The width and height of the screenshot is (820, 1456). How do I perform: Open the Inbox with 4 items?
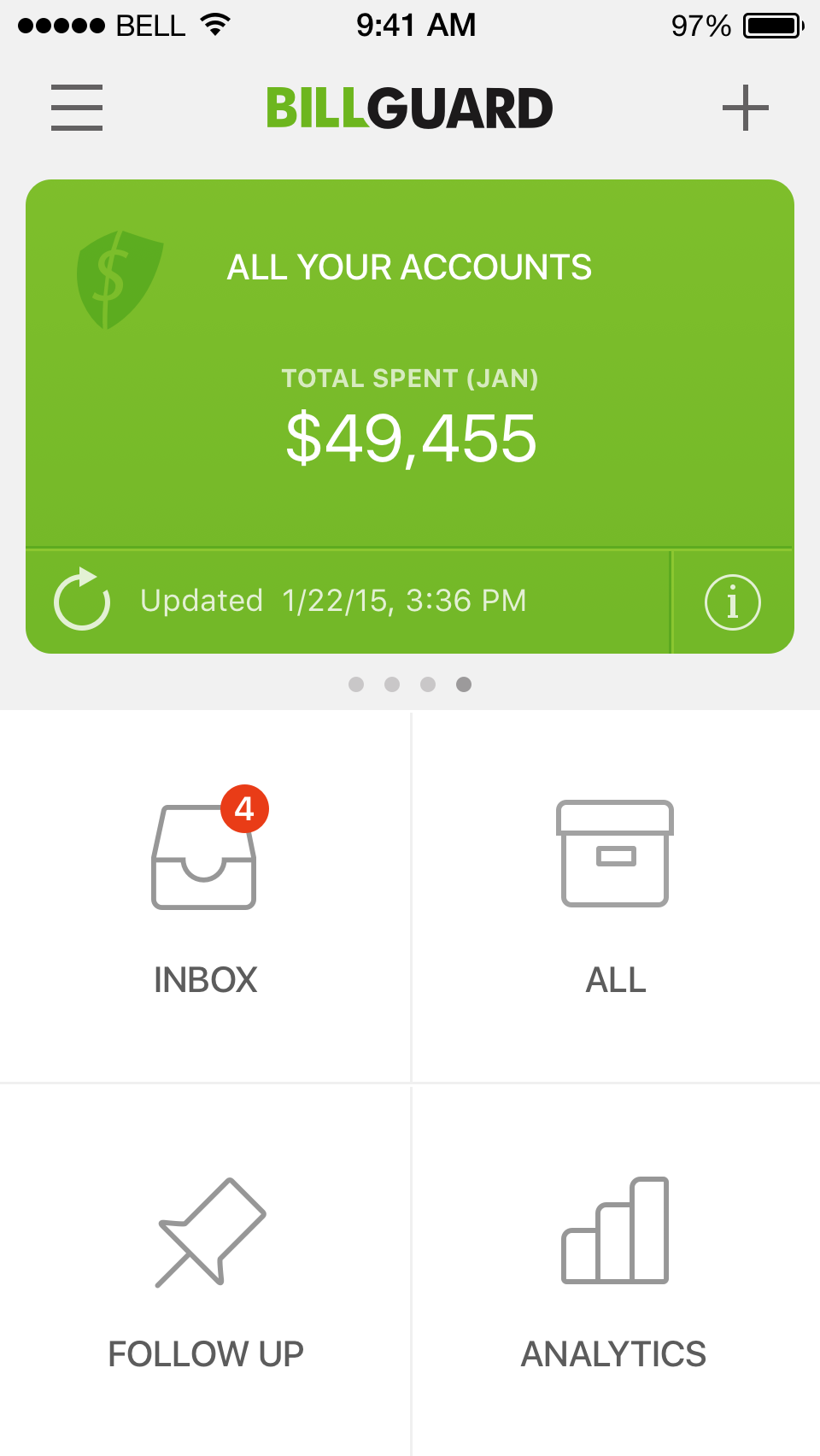(x=205, y=895)
